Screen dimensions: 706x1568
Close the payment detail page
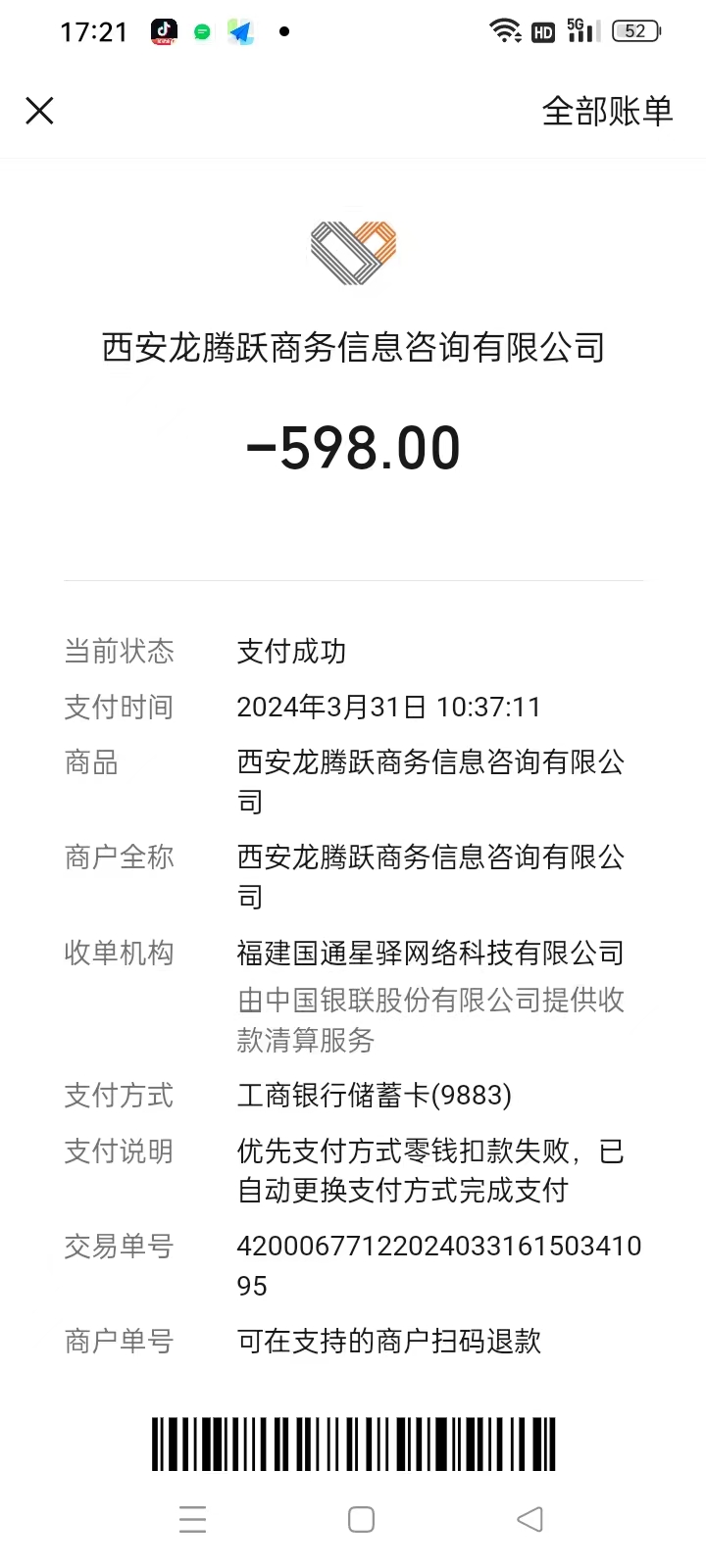click(39, 111)
